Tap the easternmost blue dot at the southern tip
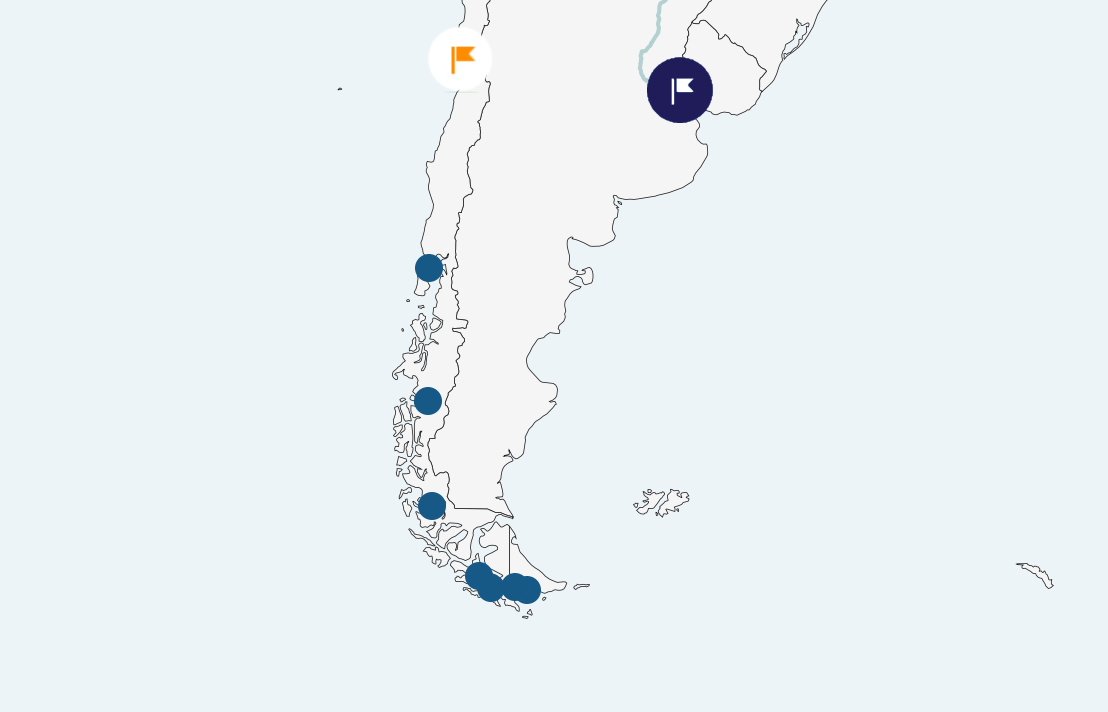Image resolution: width=1108 pixels, height=712 pixels. pos(528,591)
